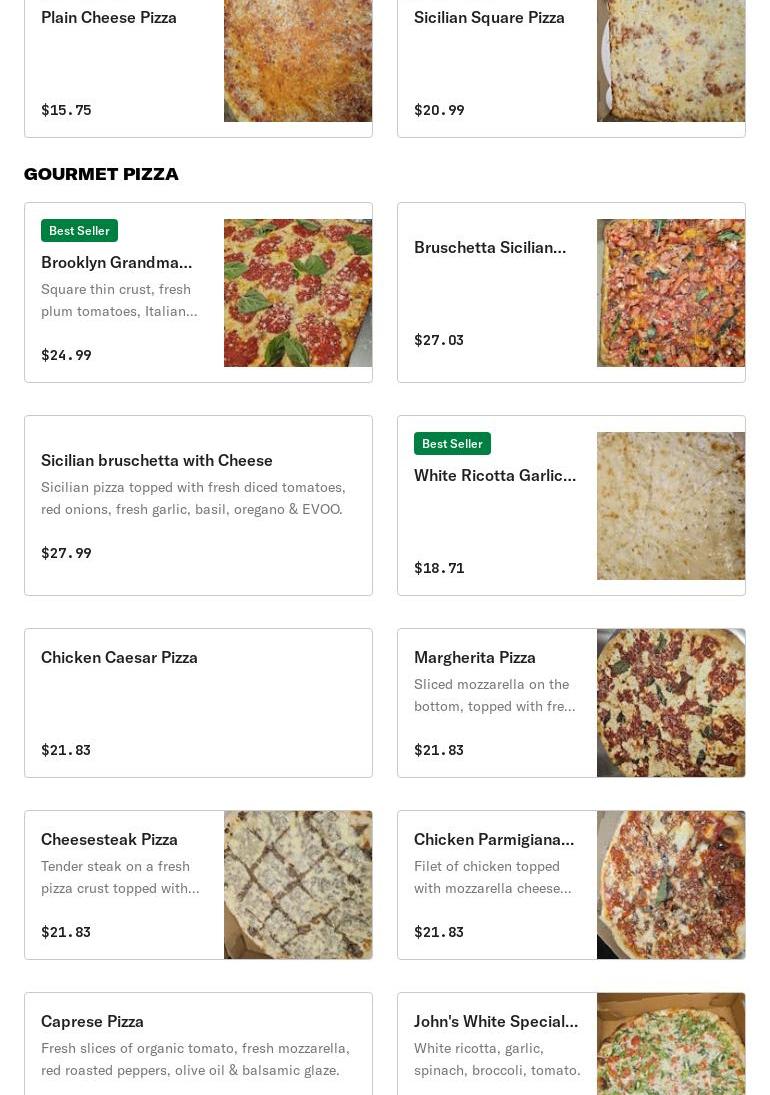View John's White Special pizza
The height and width of the screenshot is (1095, 770).
571,1043
